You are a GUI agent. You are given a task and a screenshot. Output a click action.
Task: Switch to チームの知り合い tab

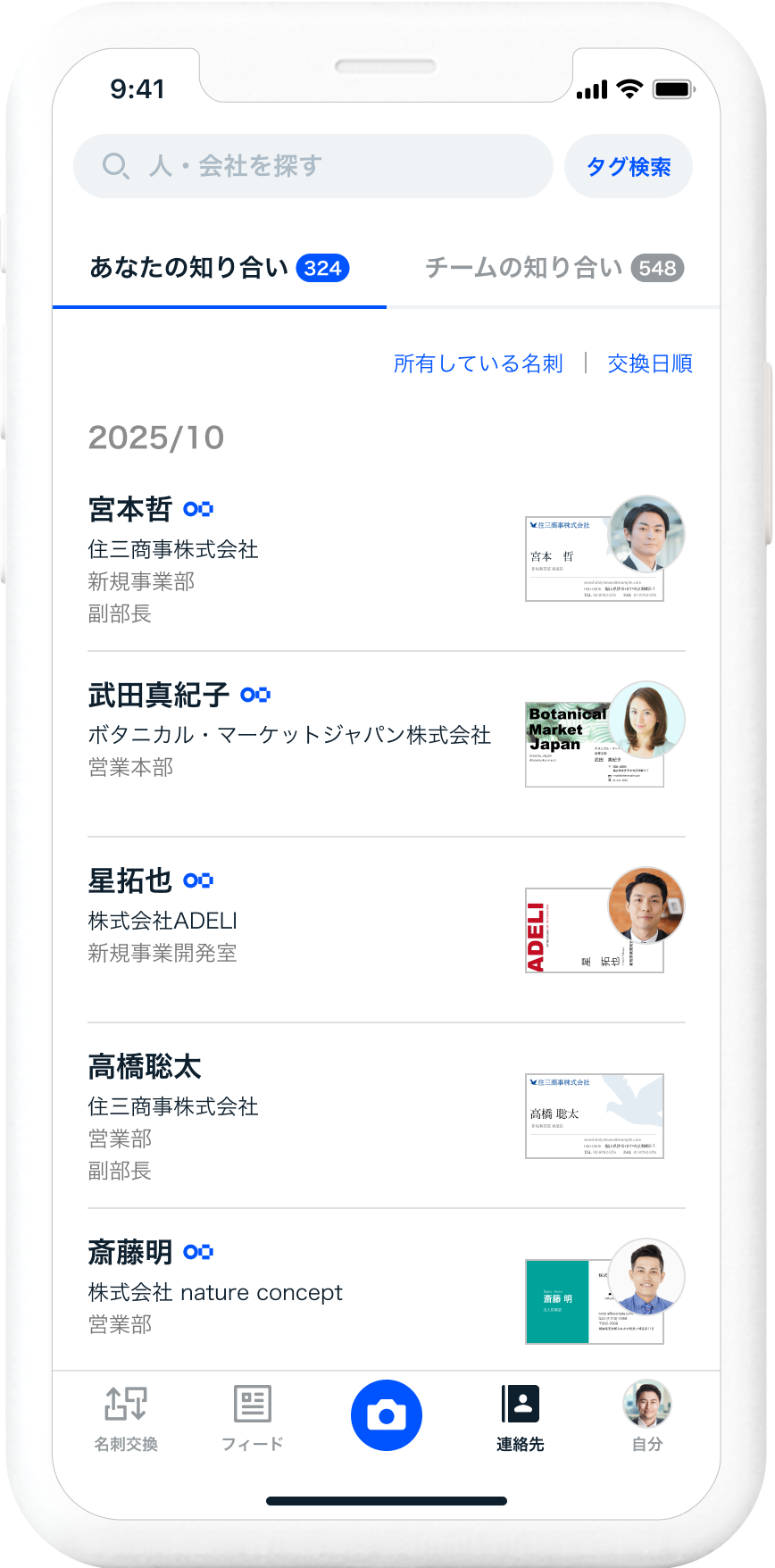[x=554, y=268]
